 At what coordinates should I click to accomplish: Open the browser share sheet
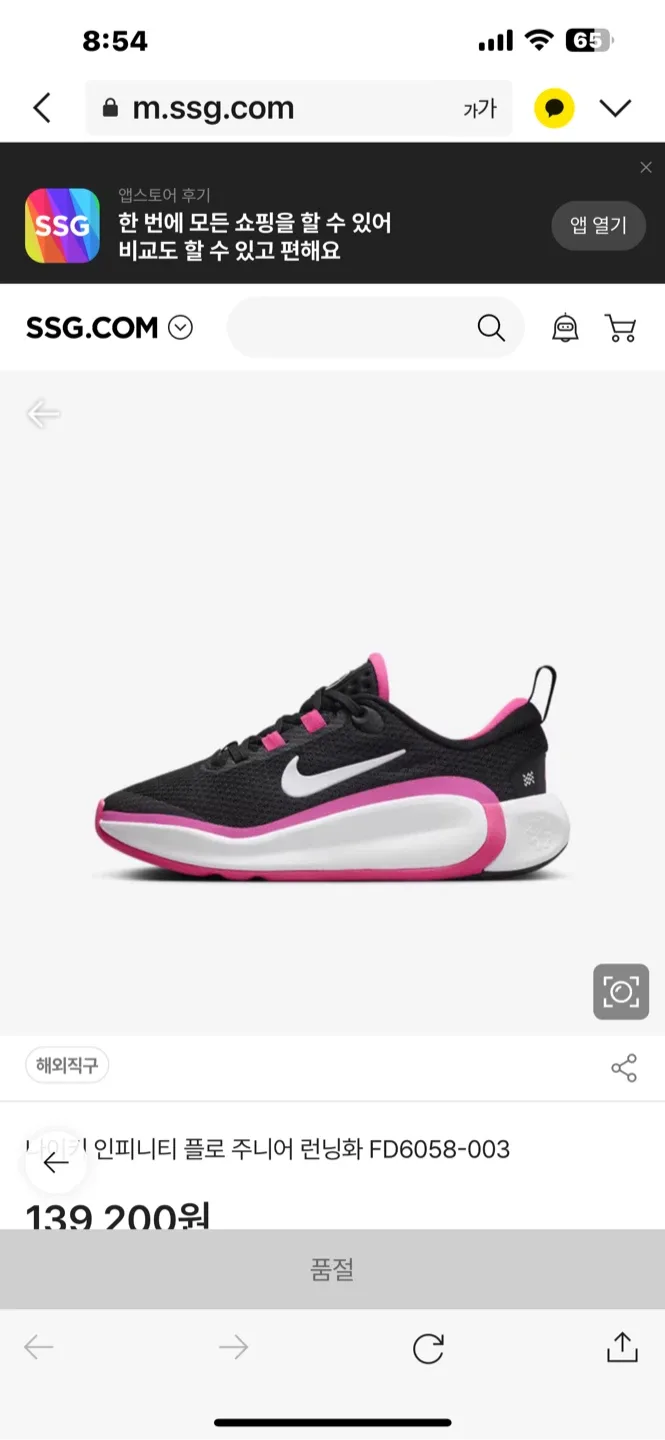tap(622, 1348)
